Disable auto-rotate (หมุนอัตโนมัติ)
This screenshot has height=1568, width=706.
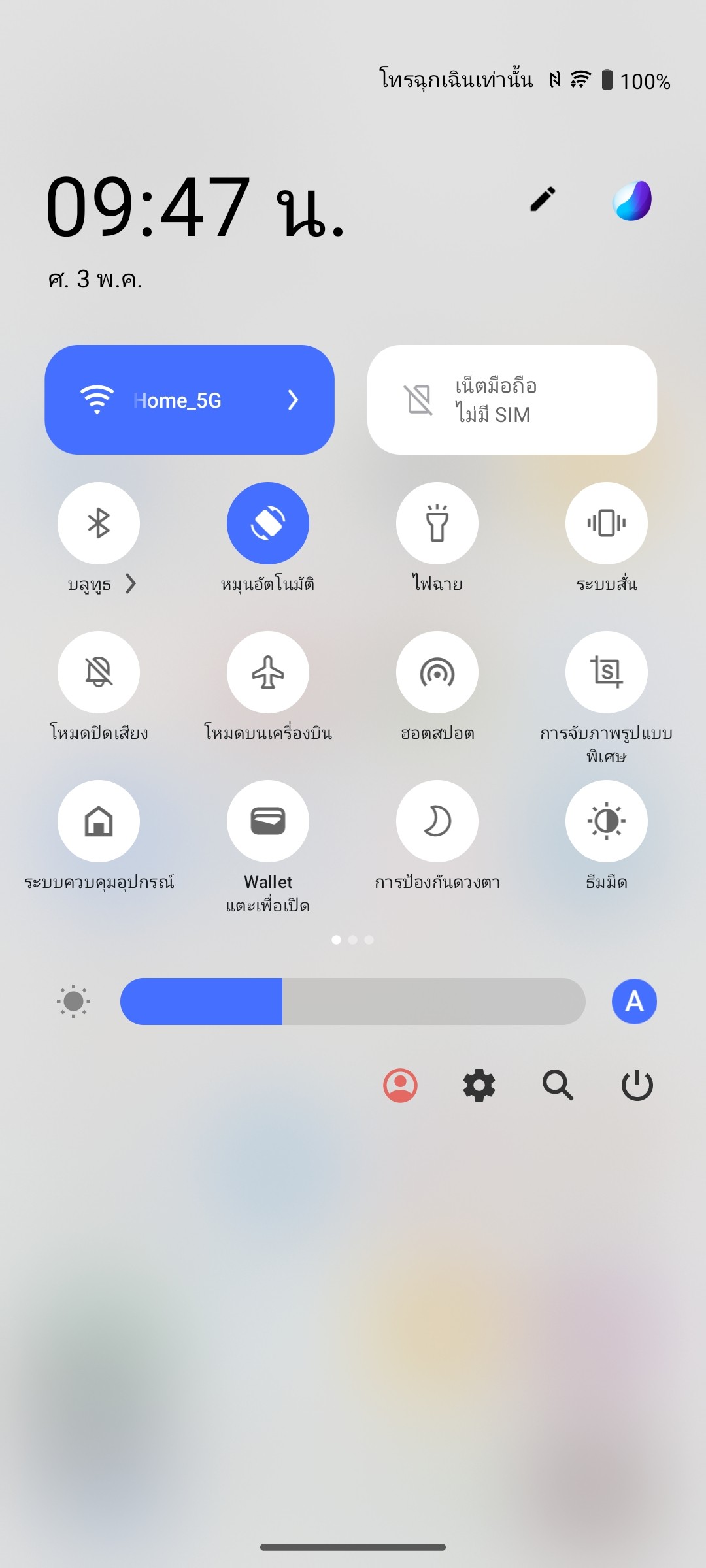268,523
